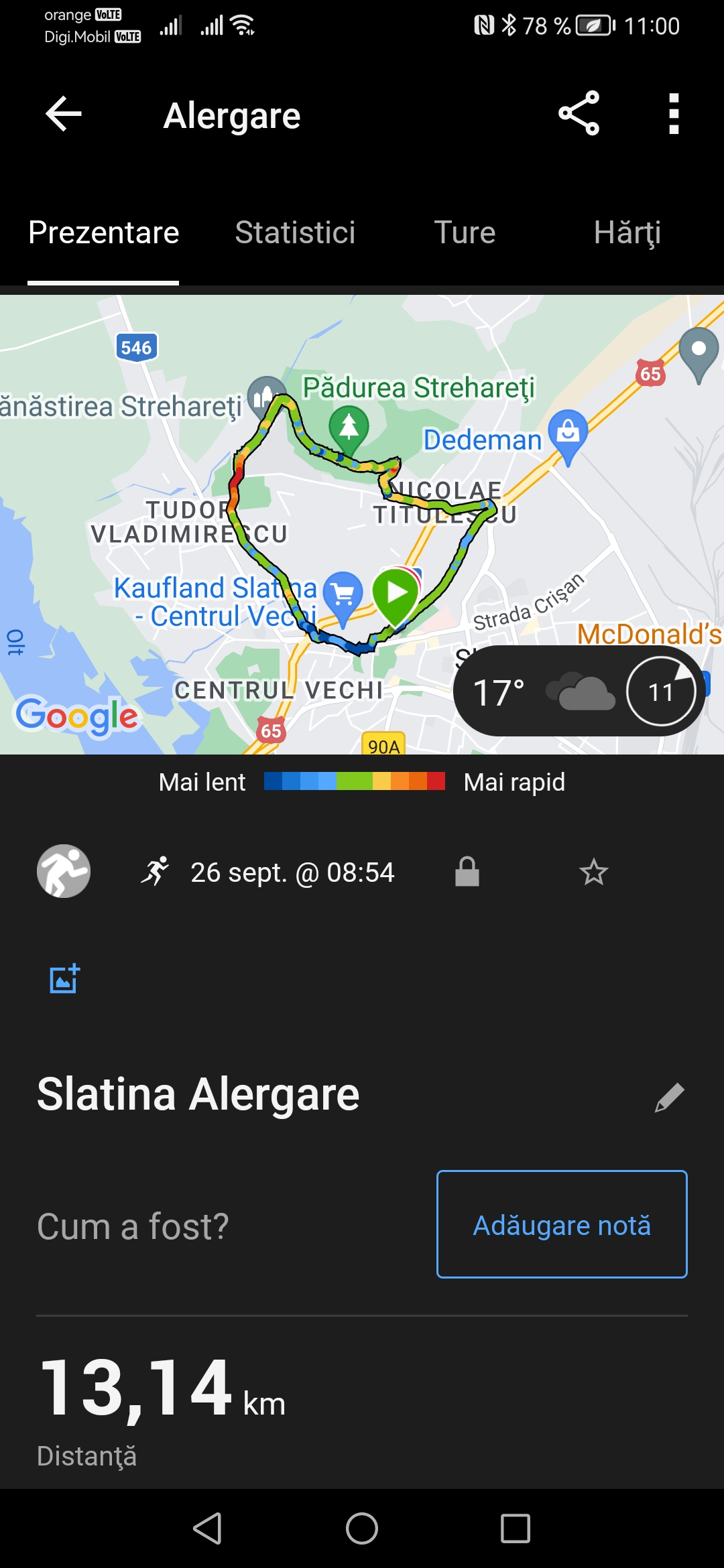Switch to the Statistici tab
724x1568 pixels.
point(295,233)
